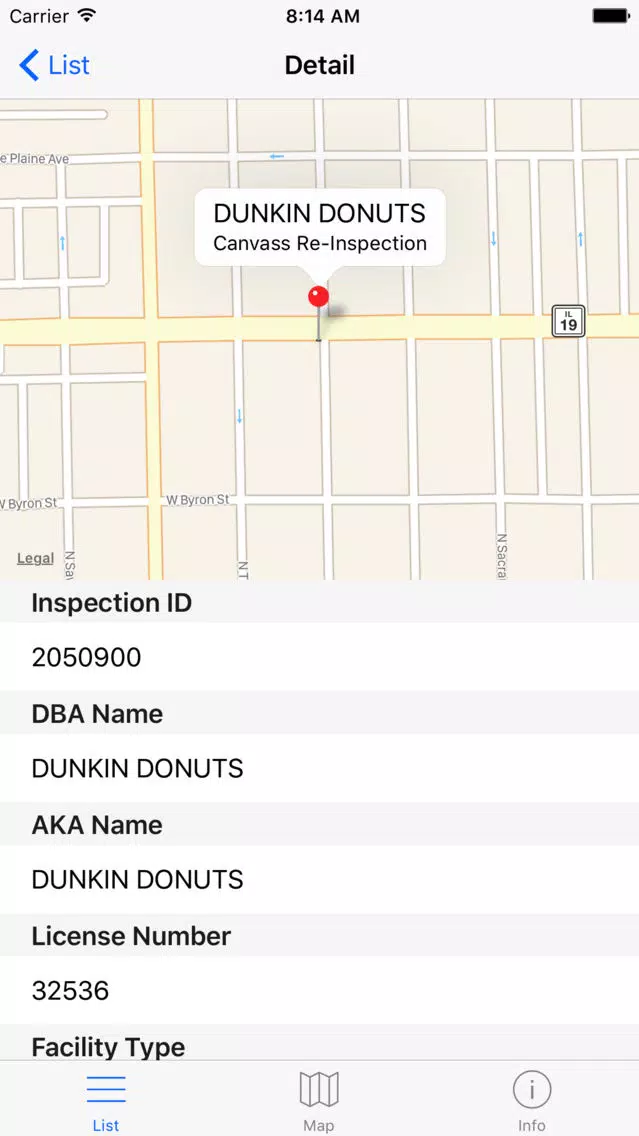This screenshot has height=1136, width=639.
Task: Open the Legal link on map
Action: coord(36,559)
